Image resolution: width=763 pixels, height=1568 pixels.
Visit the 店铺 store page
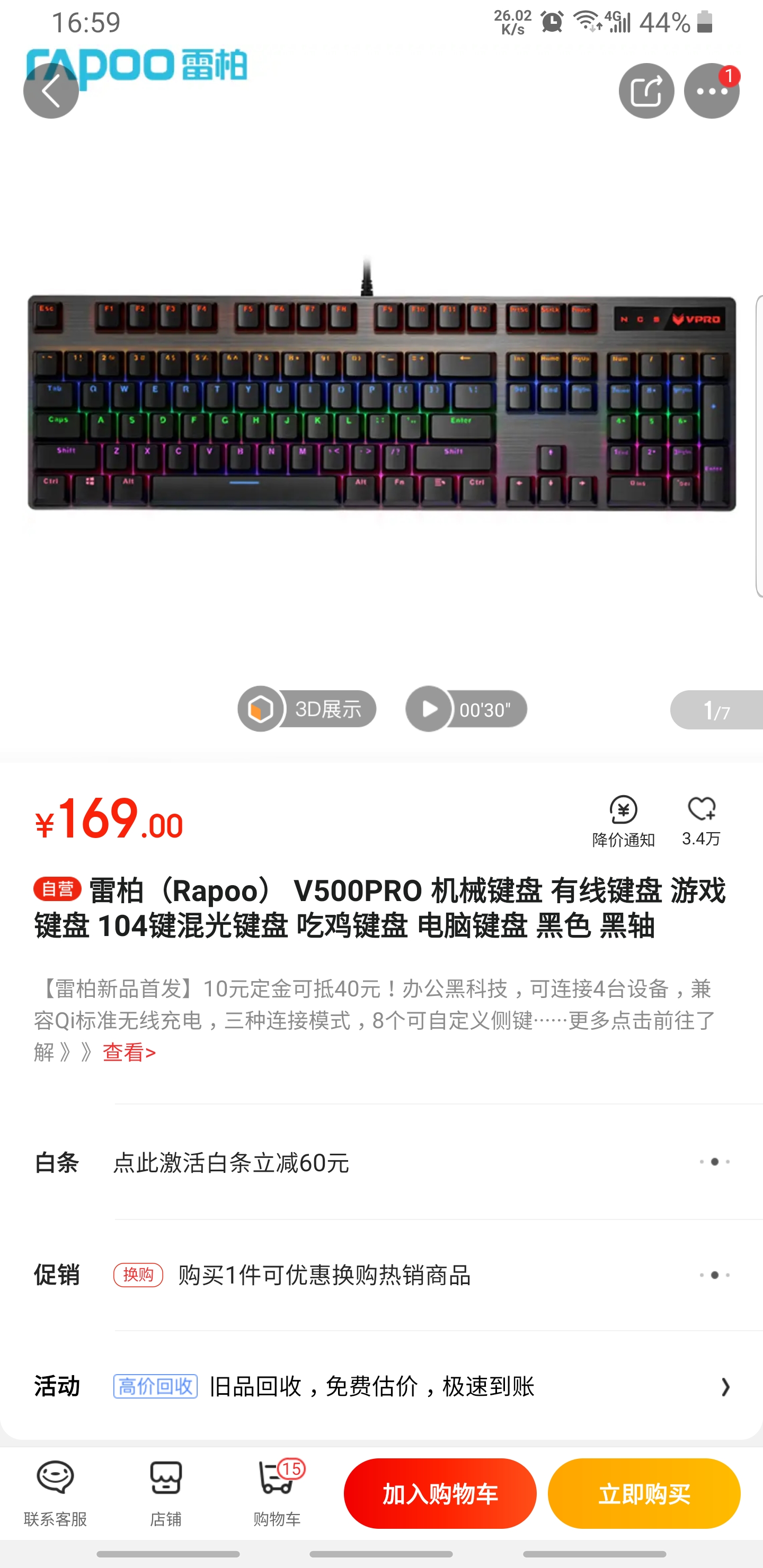(166, 1493)
